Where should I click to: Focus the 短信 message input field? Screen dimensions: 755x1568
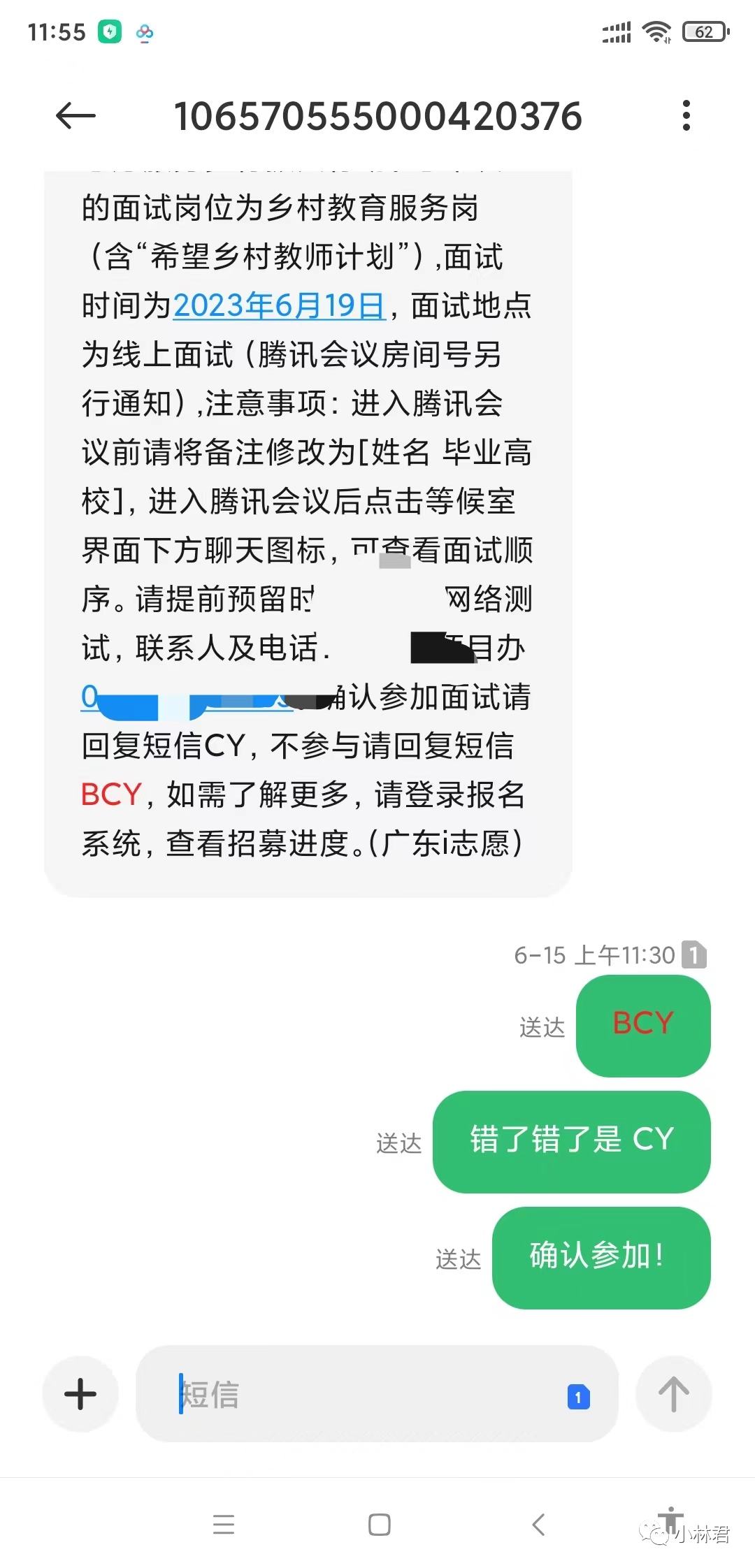364,1394
